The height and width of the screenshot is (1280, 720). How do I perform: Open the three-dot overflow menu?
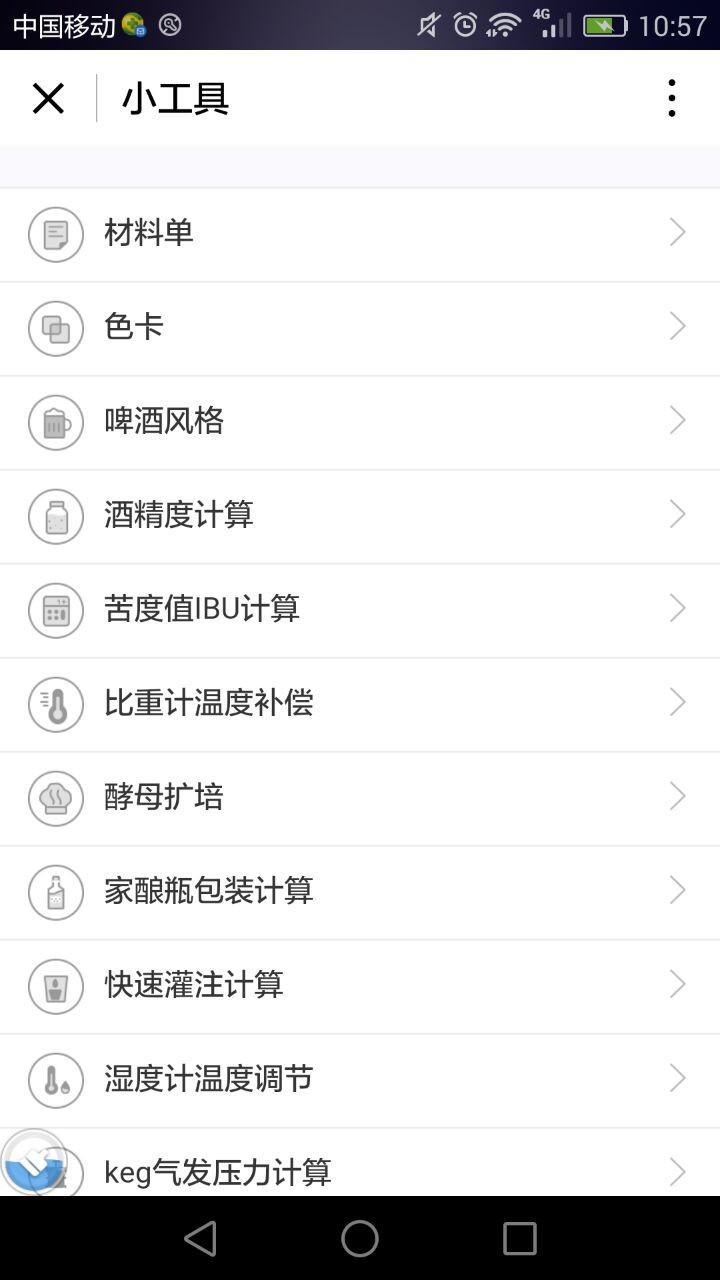click(x=672, y=98)
